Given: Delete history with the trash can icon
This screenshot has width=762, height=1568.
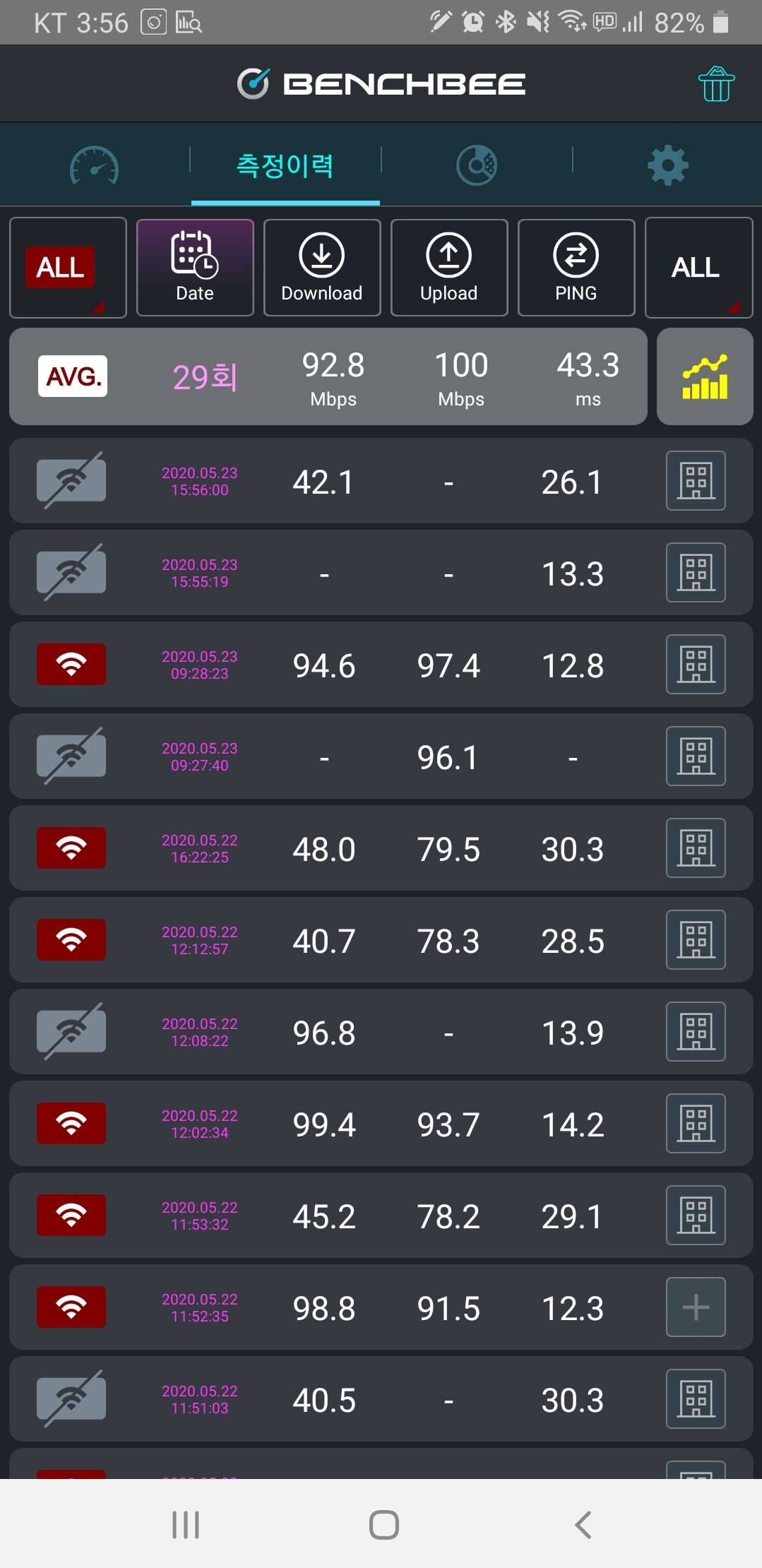Looking at the screenshot, I should pos(716,84).
